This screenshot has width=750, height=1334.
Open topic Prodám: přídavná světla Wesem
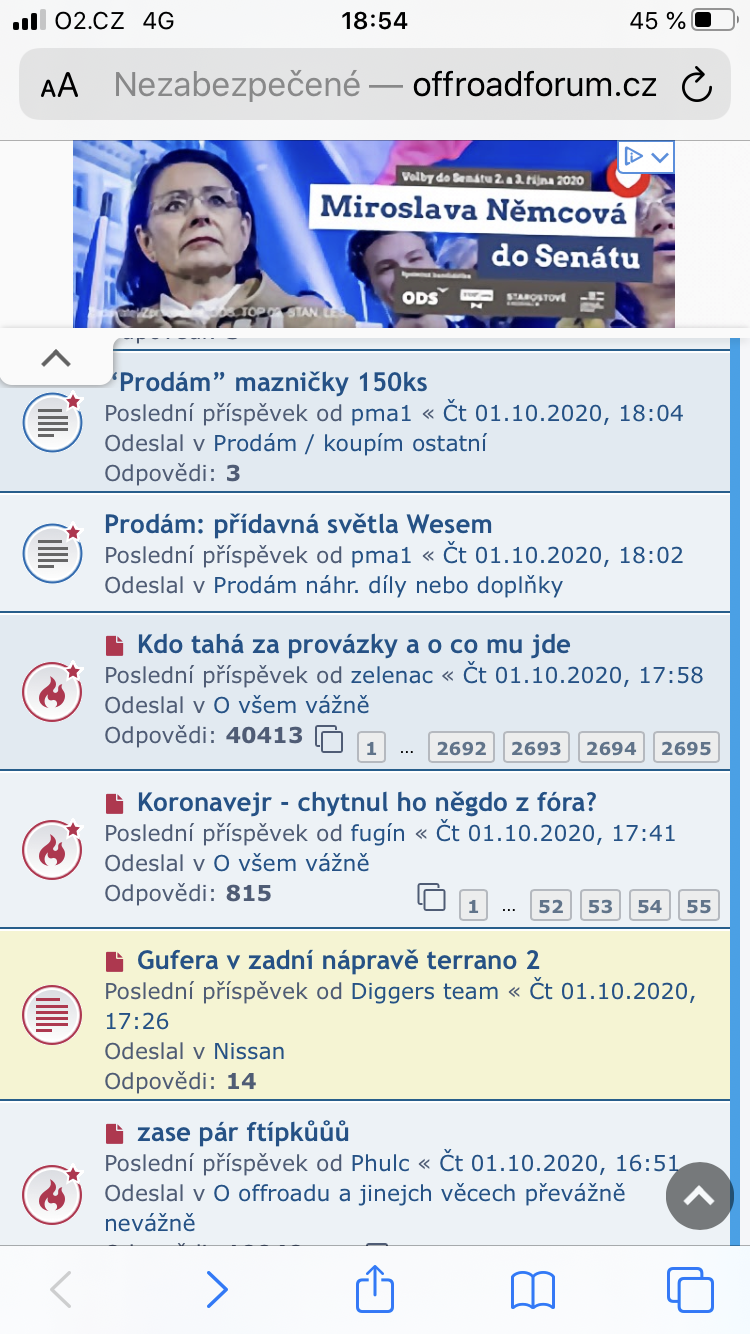click(298, 524)
